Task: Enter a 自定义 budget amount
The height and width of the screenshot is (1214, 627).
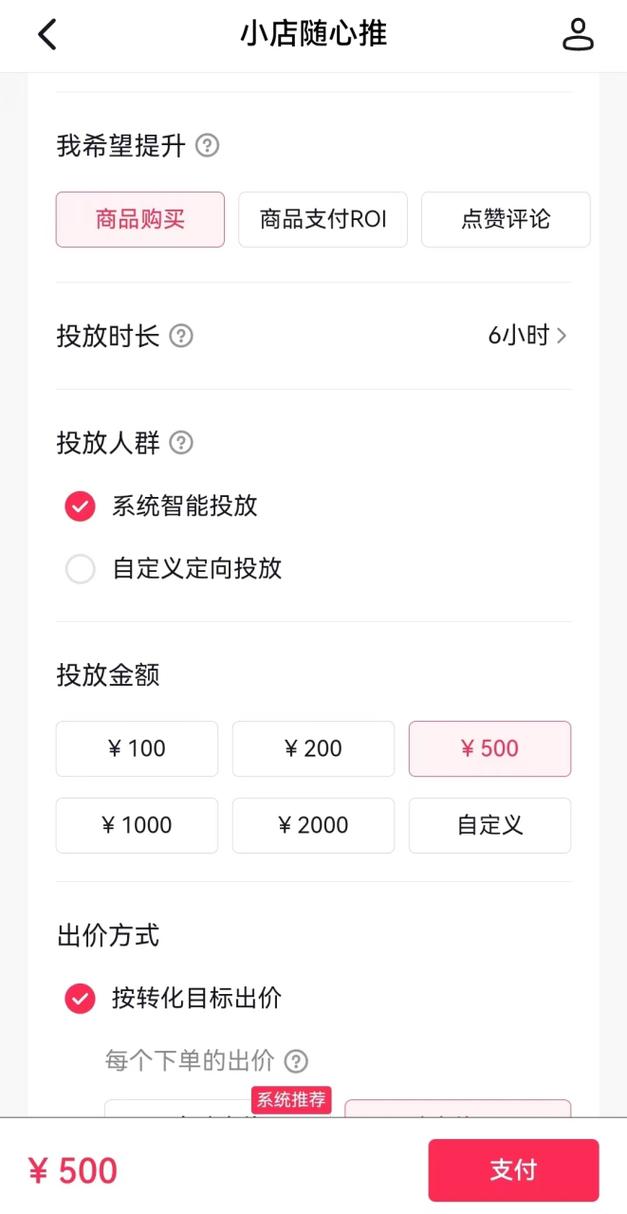Action: tap(490, 825)
